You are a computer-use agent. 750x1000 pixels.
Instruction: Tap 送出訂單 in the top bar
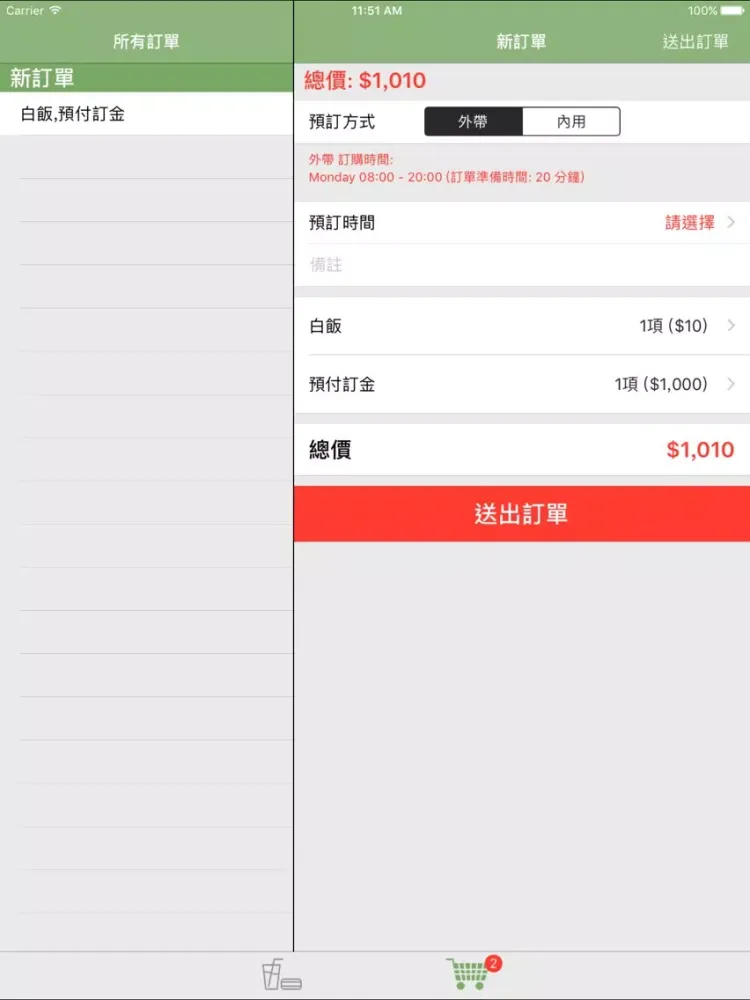click(x=695, y=42)
